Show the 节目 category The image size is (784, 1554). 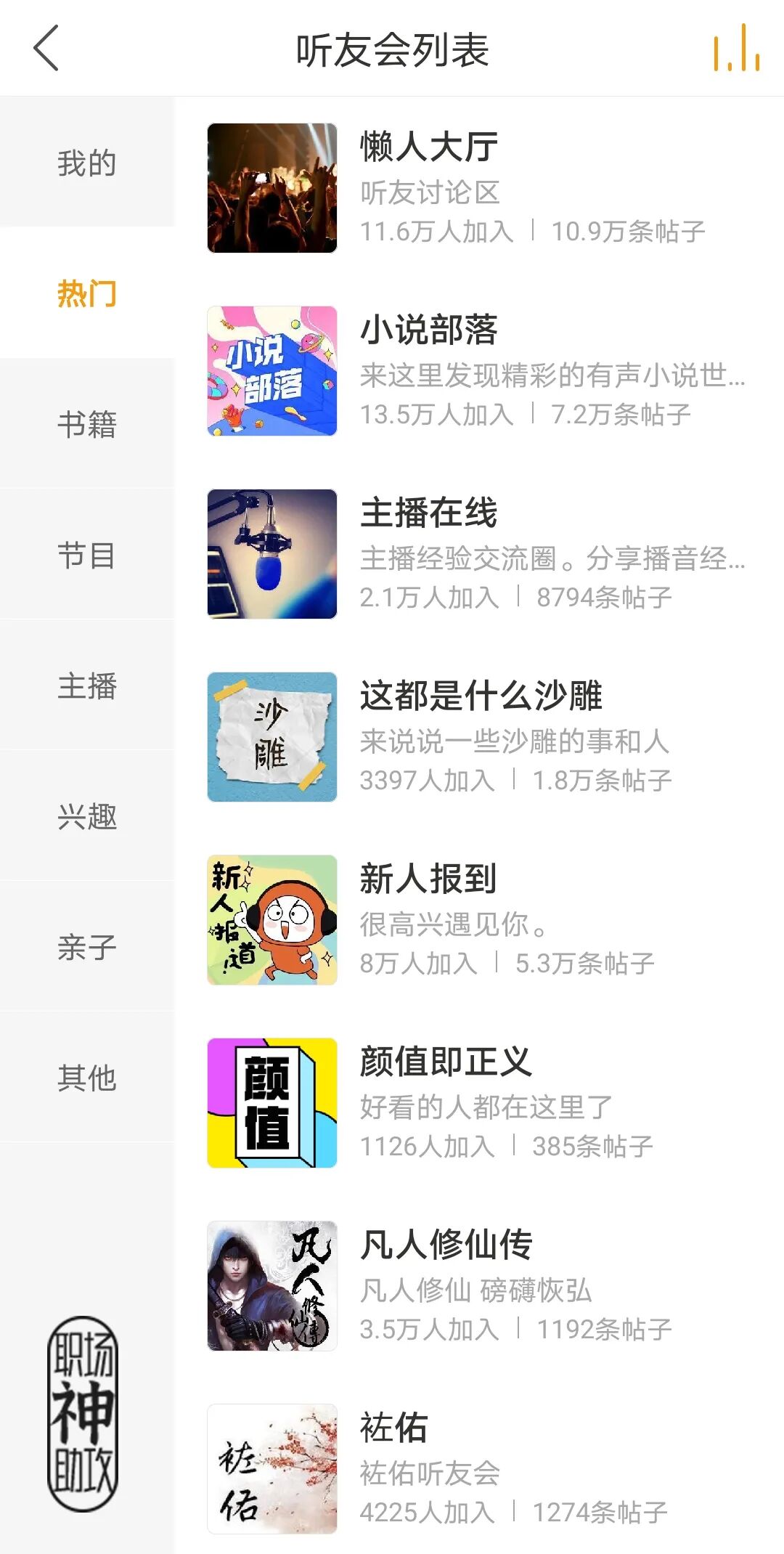pos(87,555)
